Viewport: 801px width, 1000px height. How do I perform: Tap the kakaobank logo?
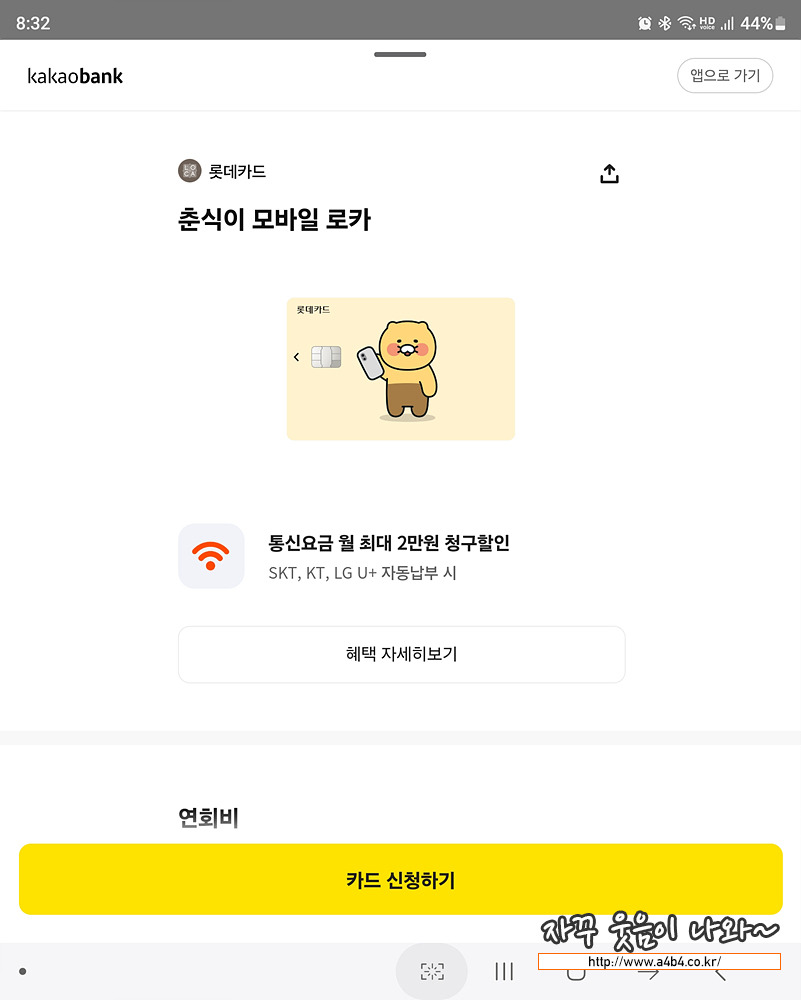click(x=76, y=75)
